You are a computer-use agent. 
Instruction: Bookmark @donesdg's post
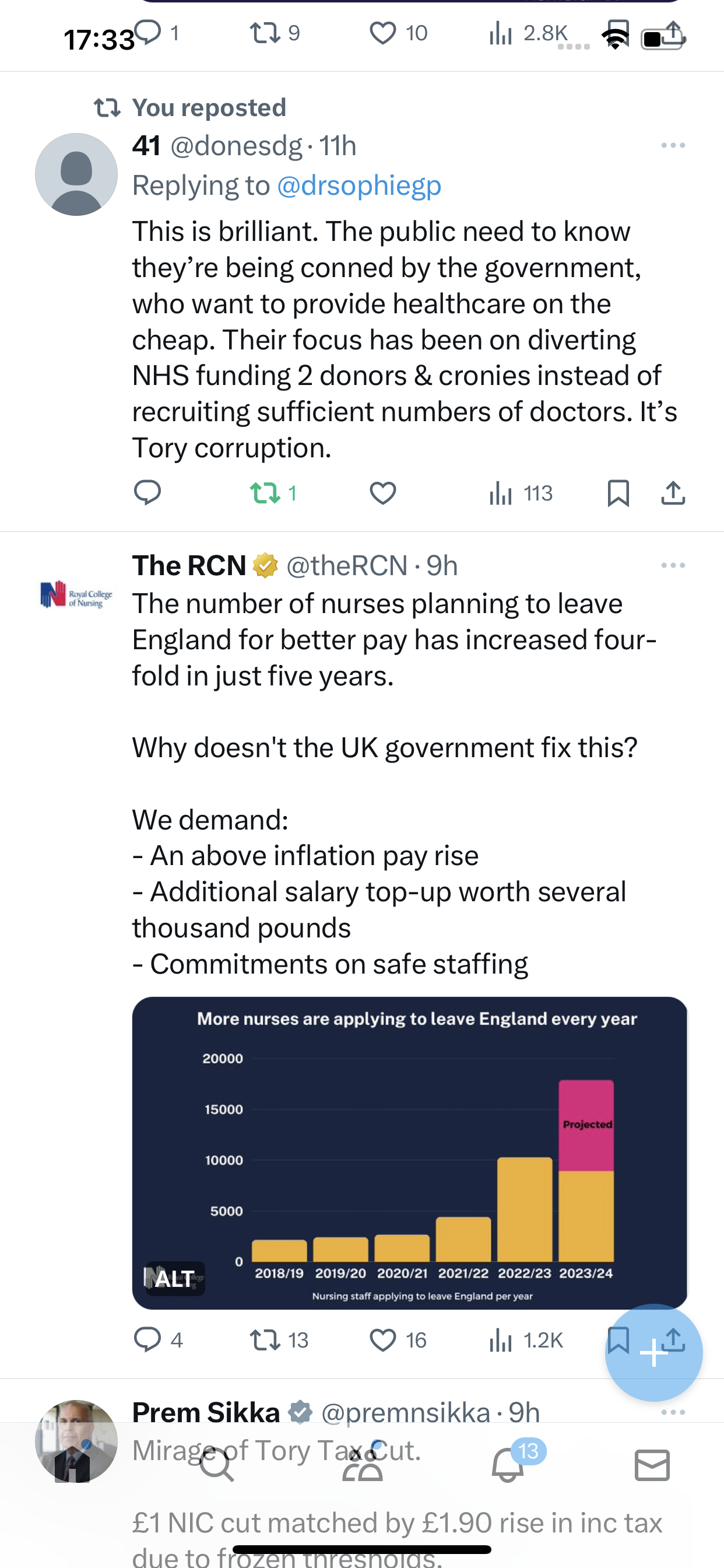pyautogui.click(x=618, y=492)
